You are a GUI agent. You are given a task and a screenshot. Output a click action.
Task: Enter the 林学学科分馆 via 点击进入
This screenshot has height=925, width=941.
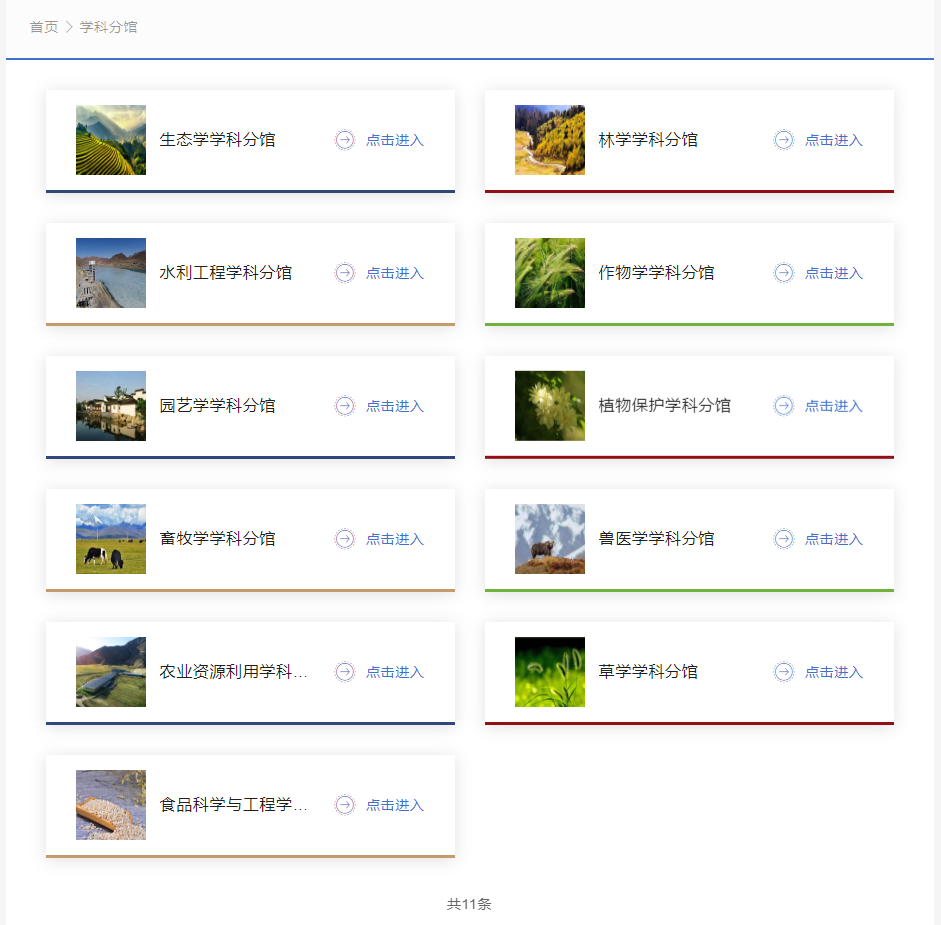coord(833,140)
